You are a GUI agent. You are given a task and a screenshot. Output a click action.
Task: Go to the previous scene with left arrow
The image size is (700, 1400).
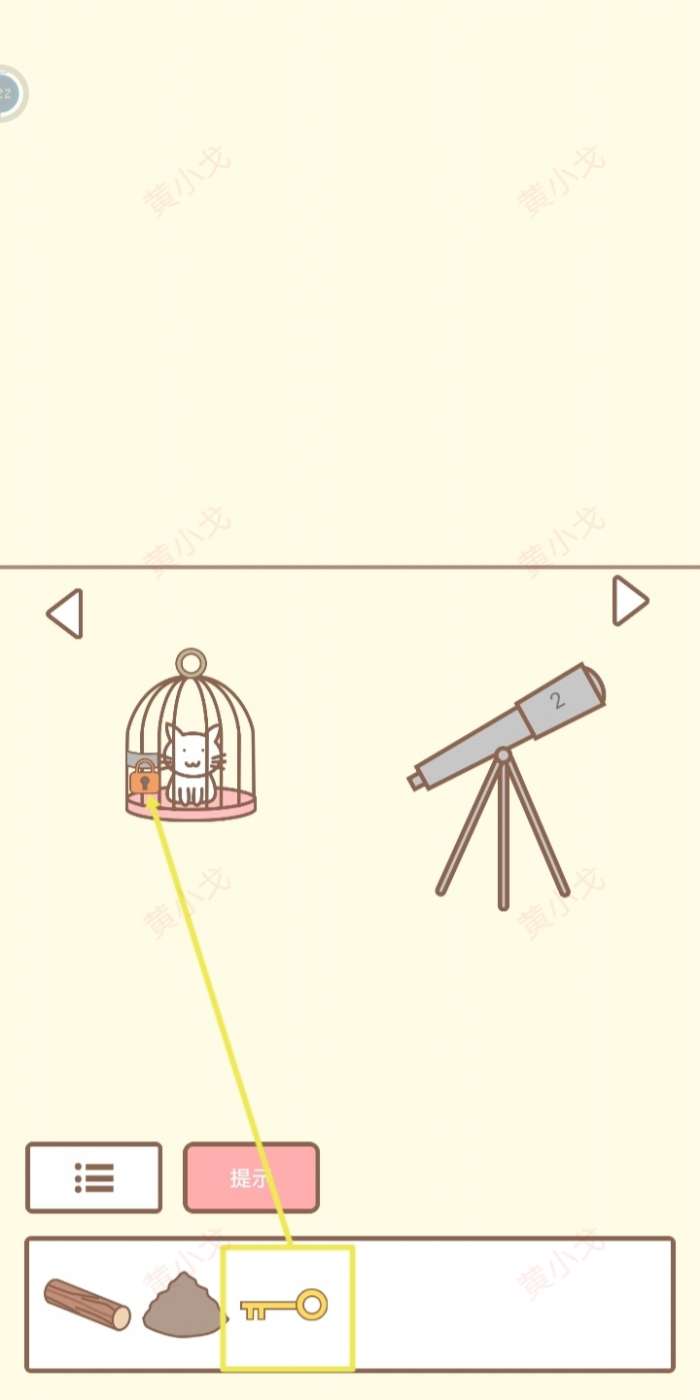65,613
